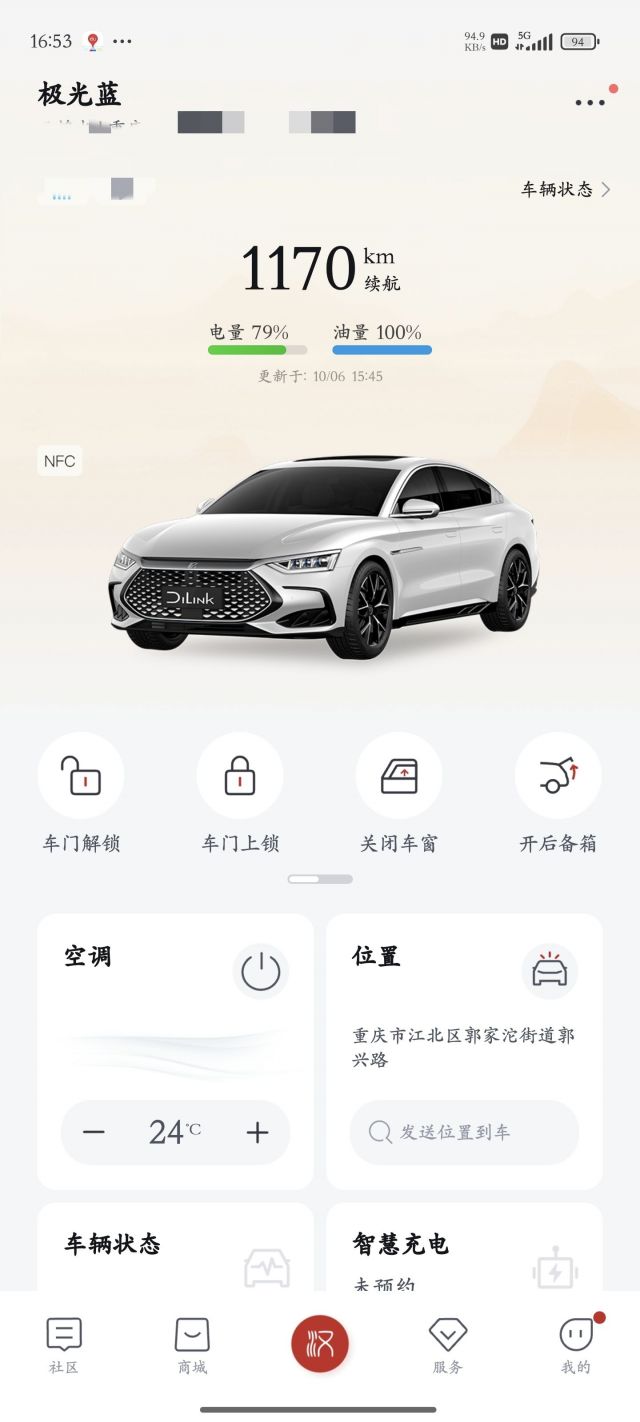Switch to the 社区 tab
640x1422 pixels.
64,1345
